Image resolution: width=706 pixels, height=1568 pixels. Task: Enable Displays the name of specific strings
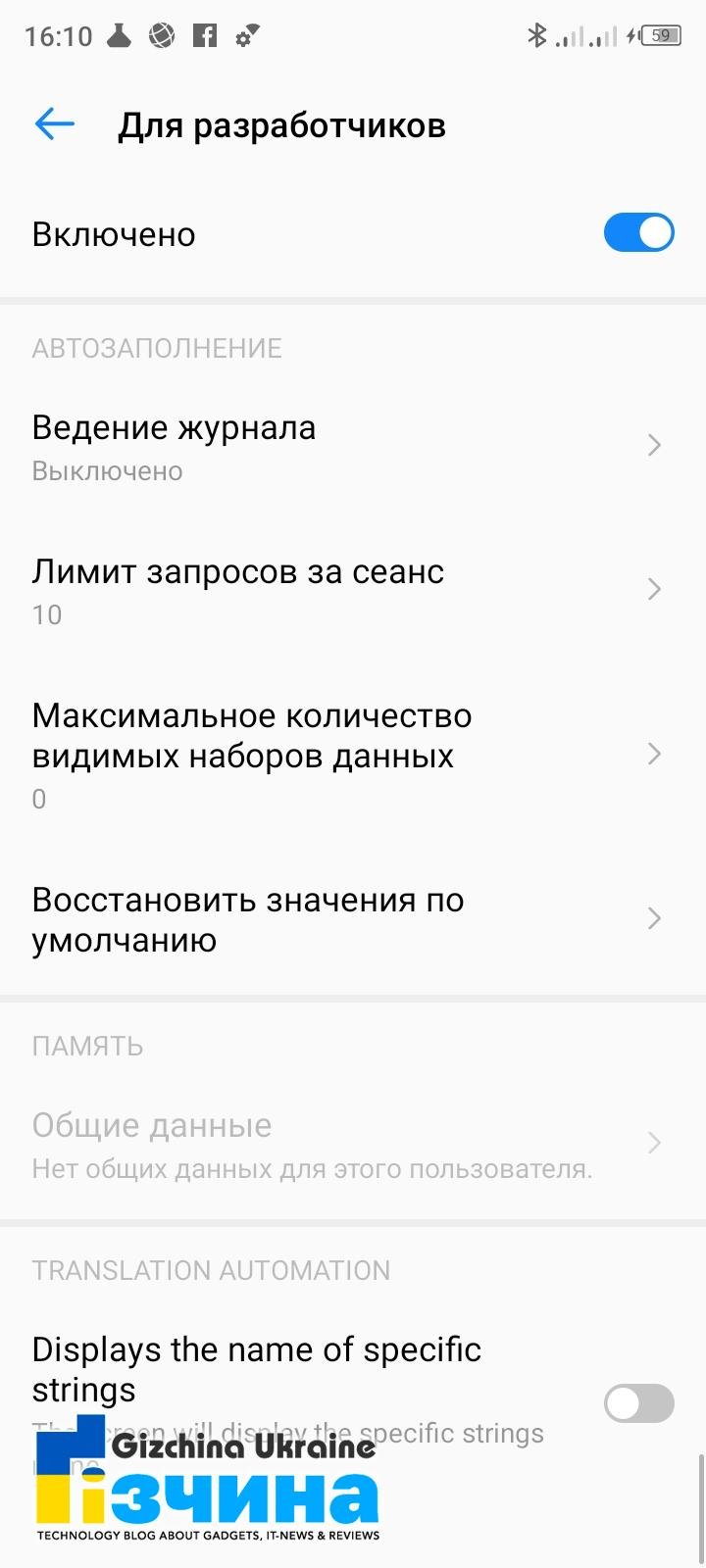[x=638, y=1402]
